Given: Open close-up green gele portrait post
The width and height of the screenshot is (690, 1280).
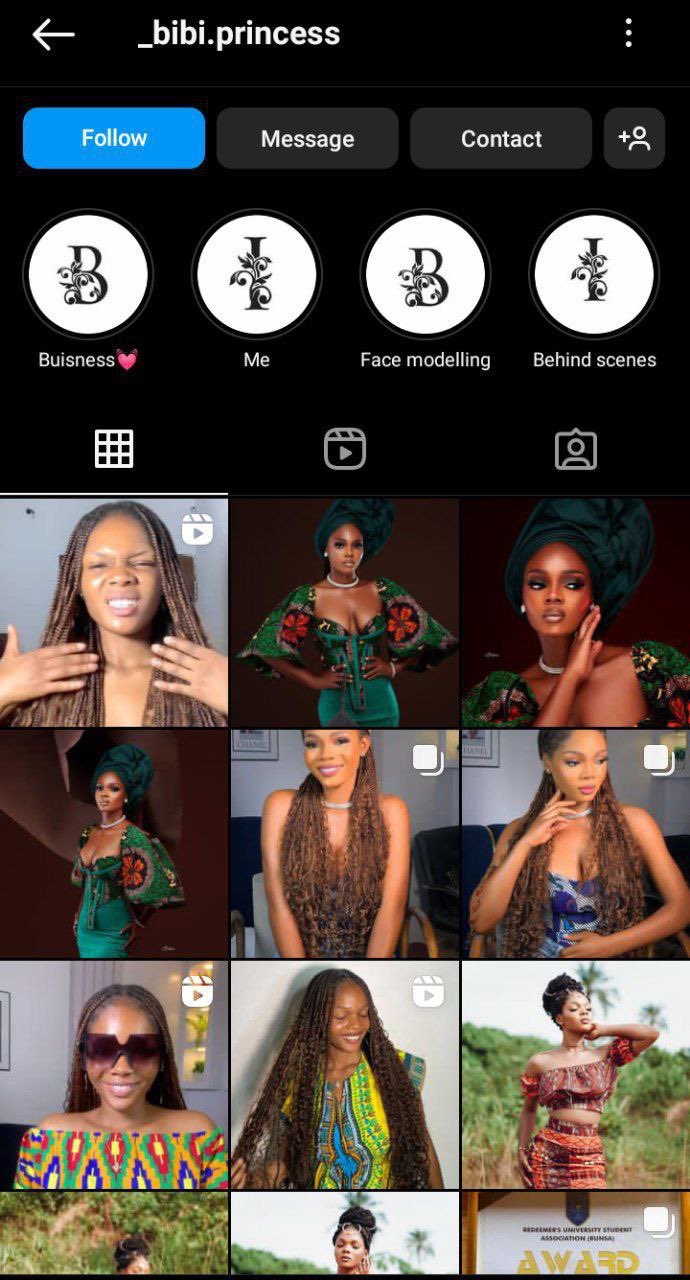Looking at the screenshot, I should [576, 612].
